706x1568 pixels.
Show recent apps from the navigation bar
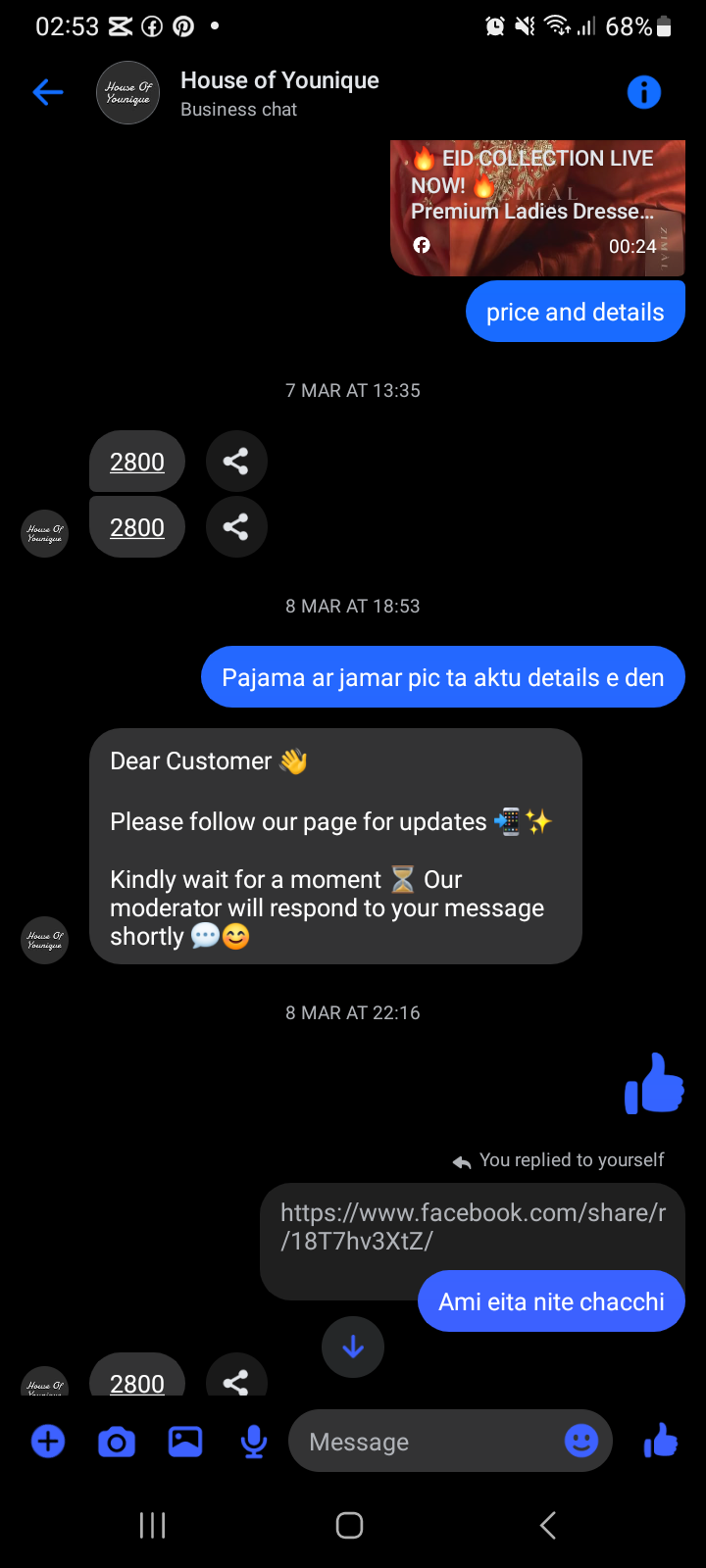click(x=153, y=1525)
